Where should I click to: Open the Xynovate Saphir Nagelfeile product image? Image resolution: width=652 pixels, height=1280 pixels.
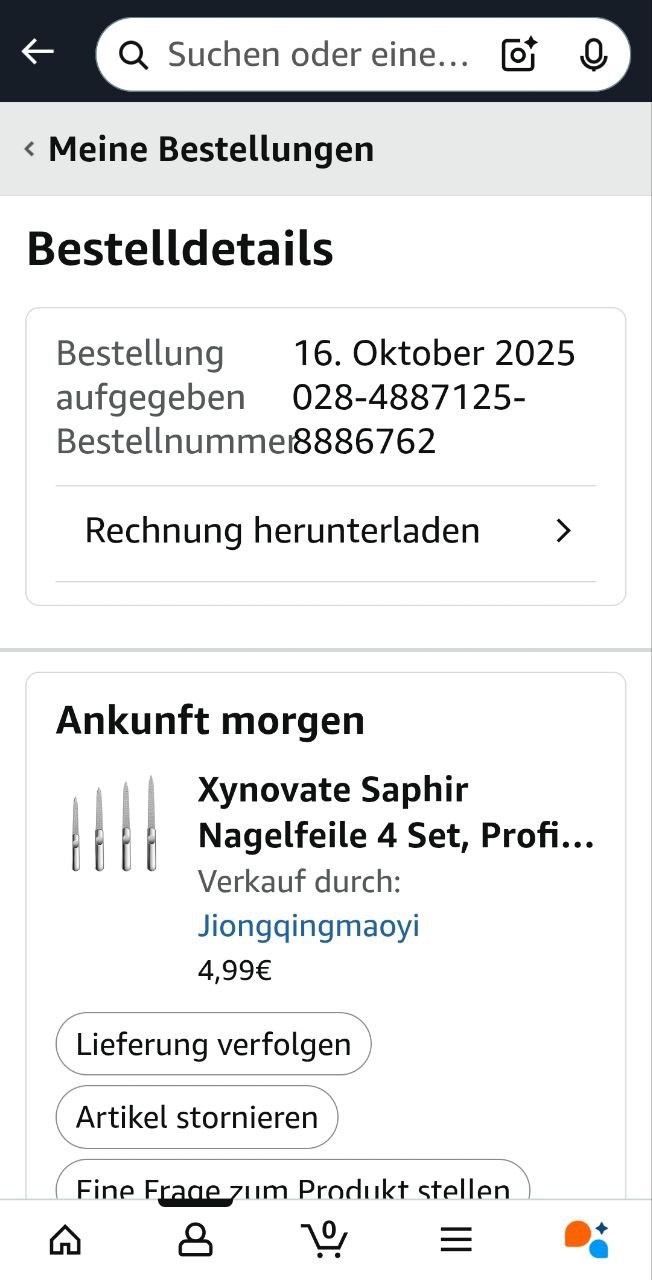[112, 823]
